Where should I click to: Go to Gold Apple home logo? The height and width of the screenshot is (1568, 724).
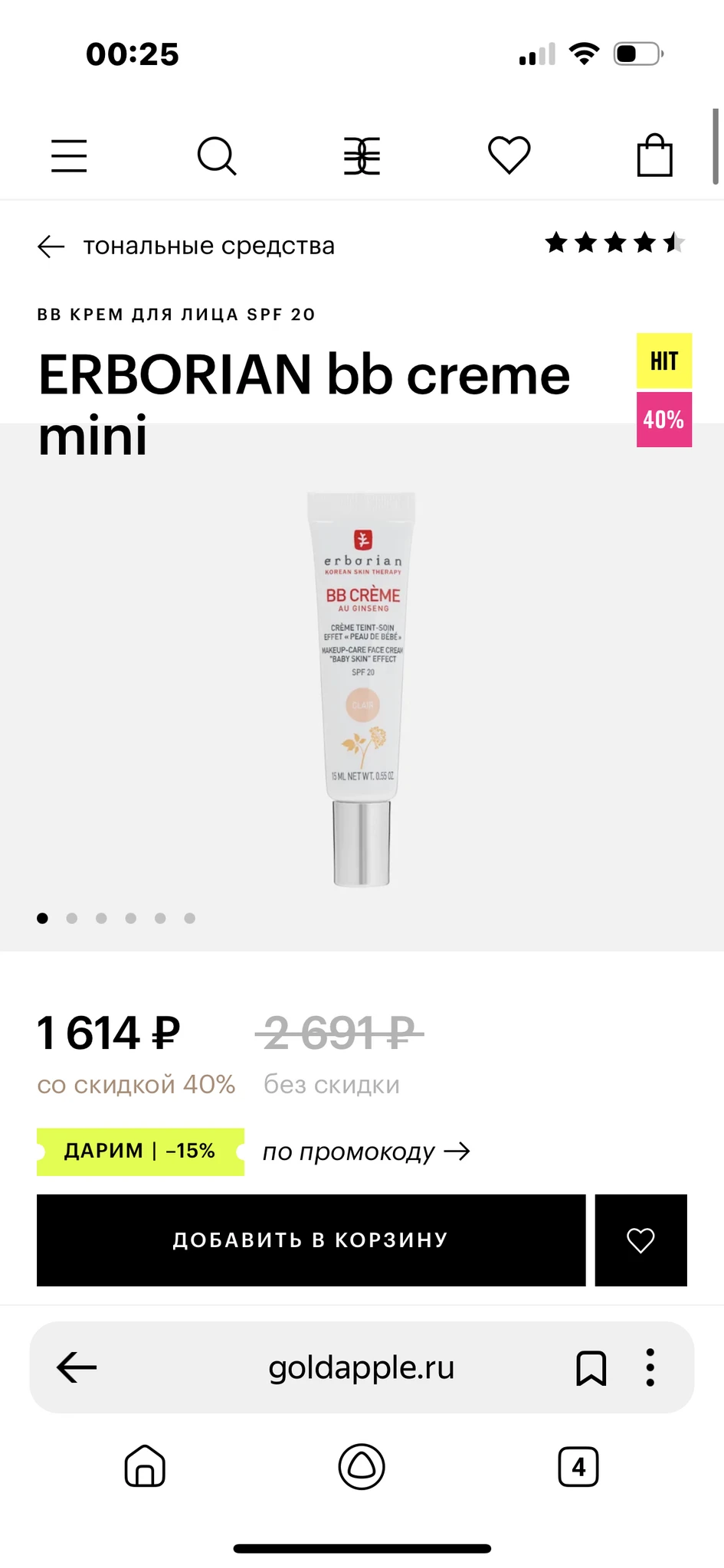pos(362,156)
